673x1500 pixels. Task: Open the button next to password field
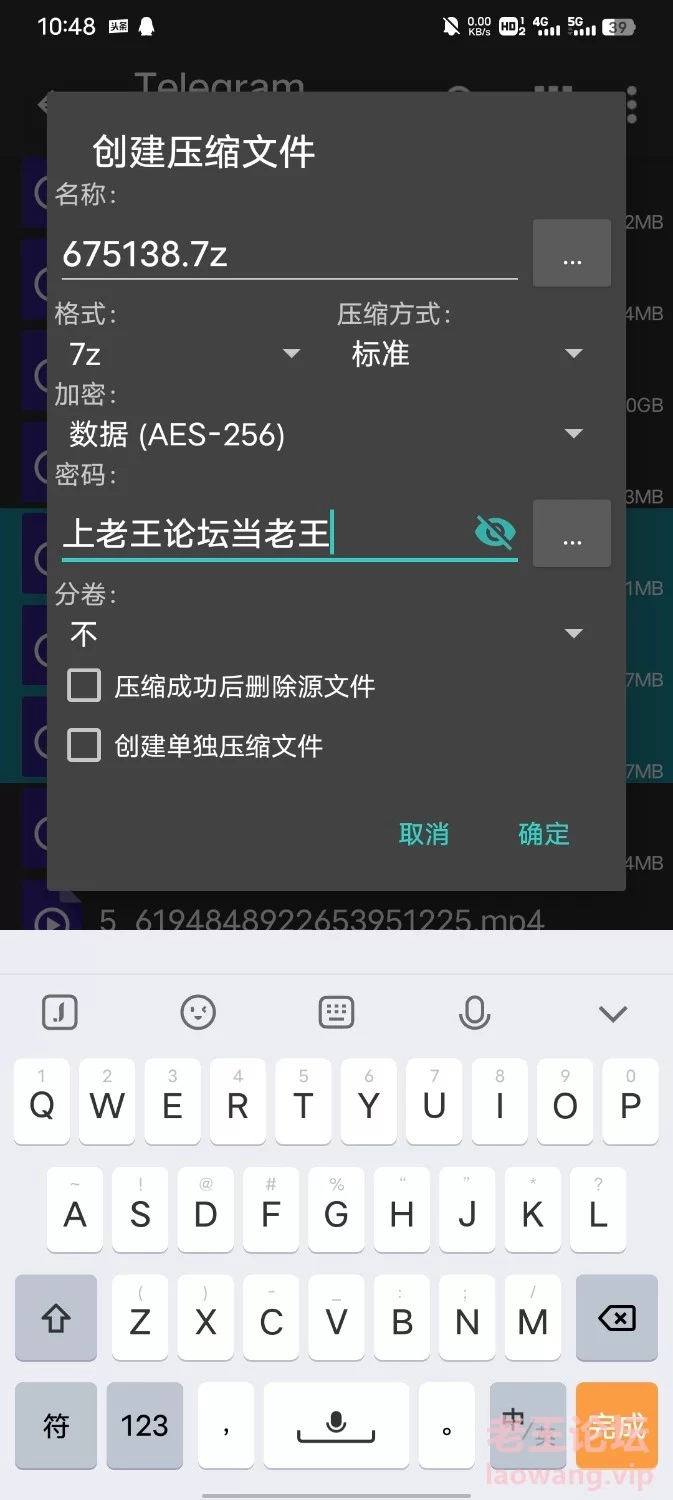click(x=571, y=534)
